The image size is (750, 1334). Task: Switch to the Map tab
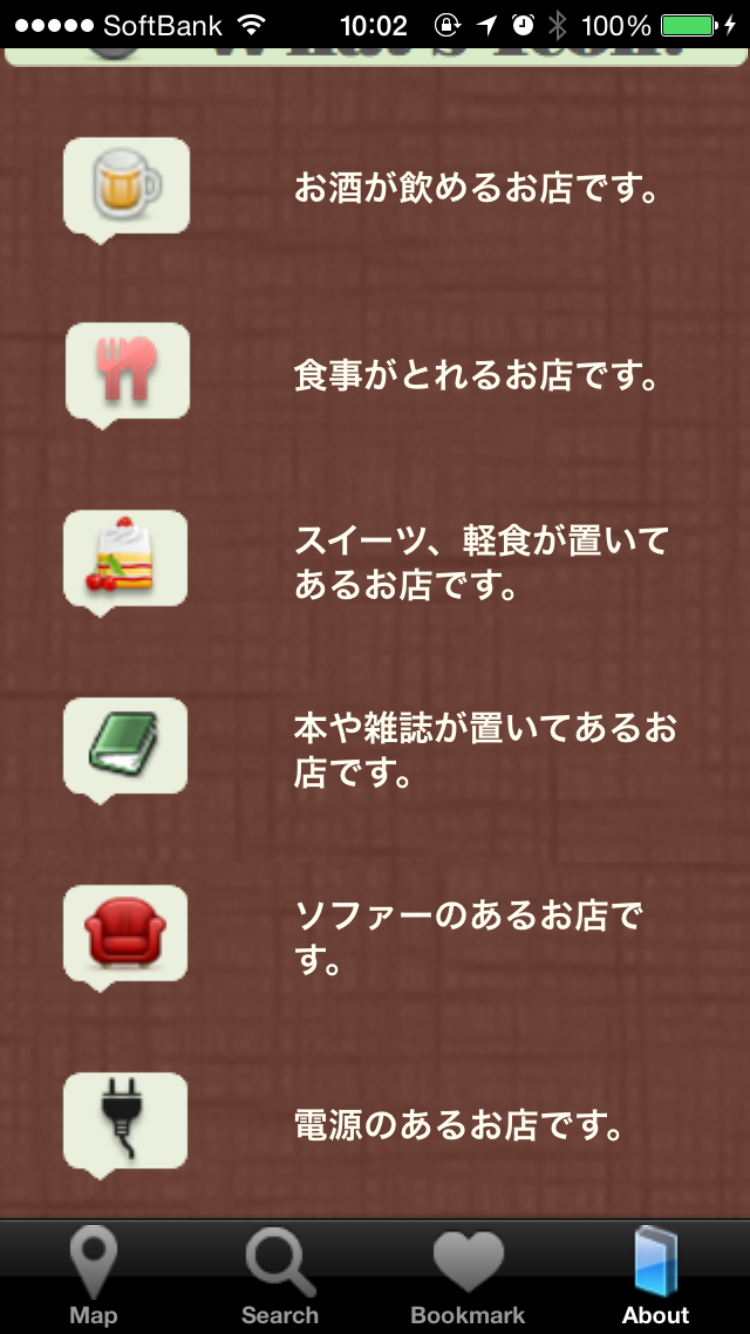tap(93, 1277)
